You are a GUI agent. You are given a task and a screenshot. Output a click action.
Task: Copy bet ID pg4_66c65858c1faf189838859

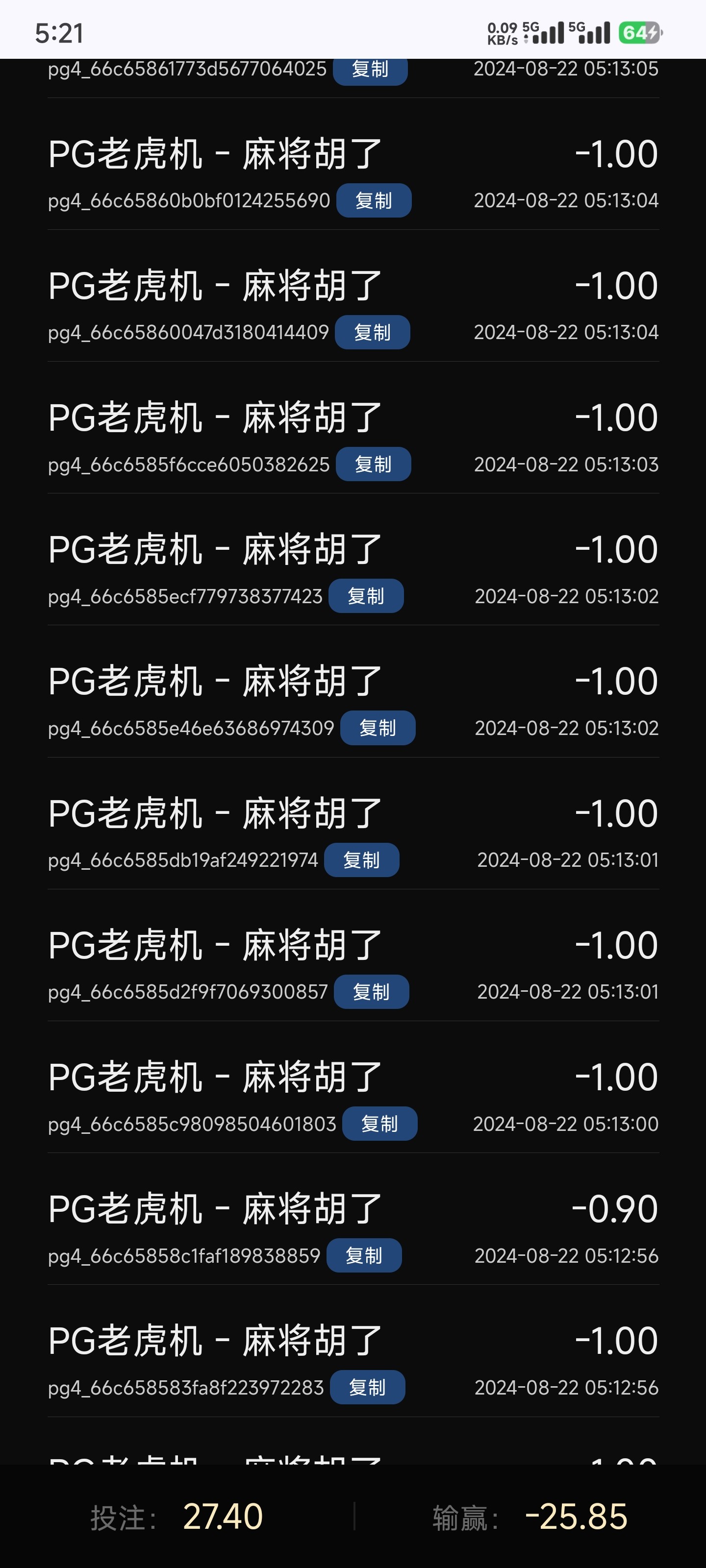click(x=364, y=1256)
